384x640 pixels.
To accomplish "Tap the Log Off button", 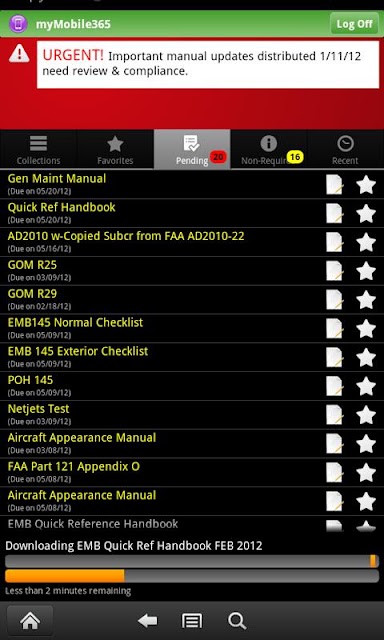I will click(x=354, y=24).
